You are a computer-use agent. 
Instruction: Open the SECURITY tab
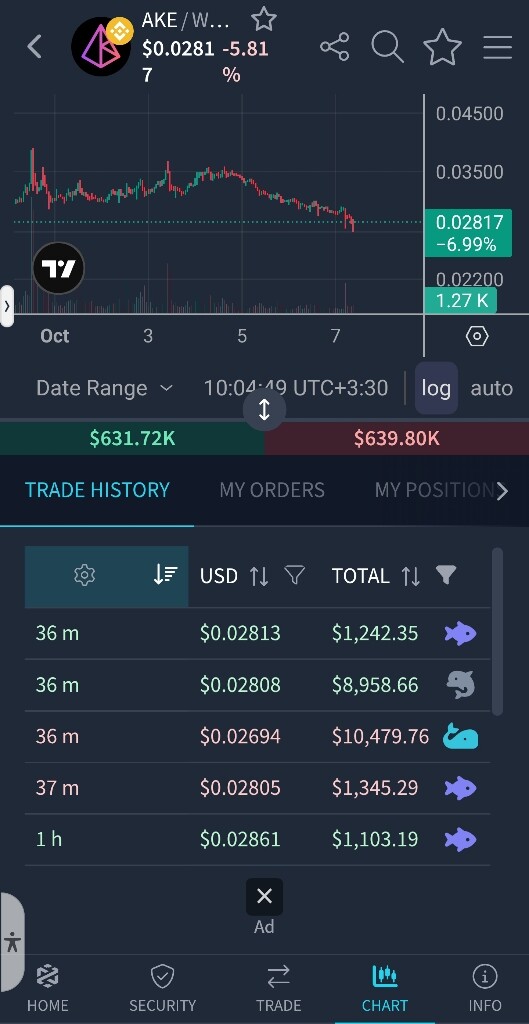coord(163,988)
